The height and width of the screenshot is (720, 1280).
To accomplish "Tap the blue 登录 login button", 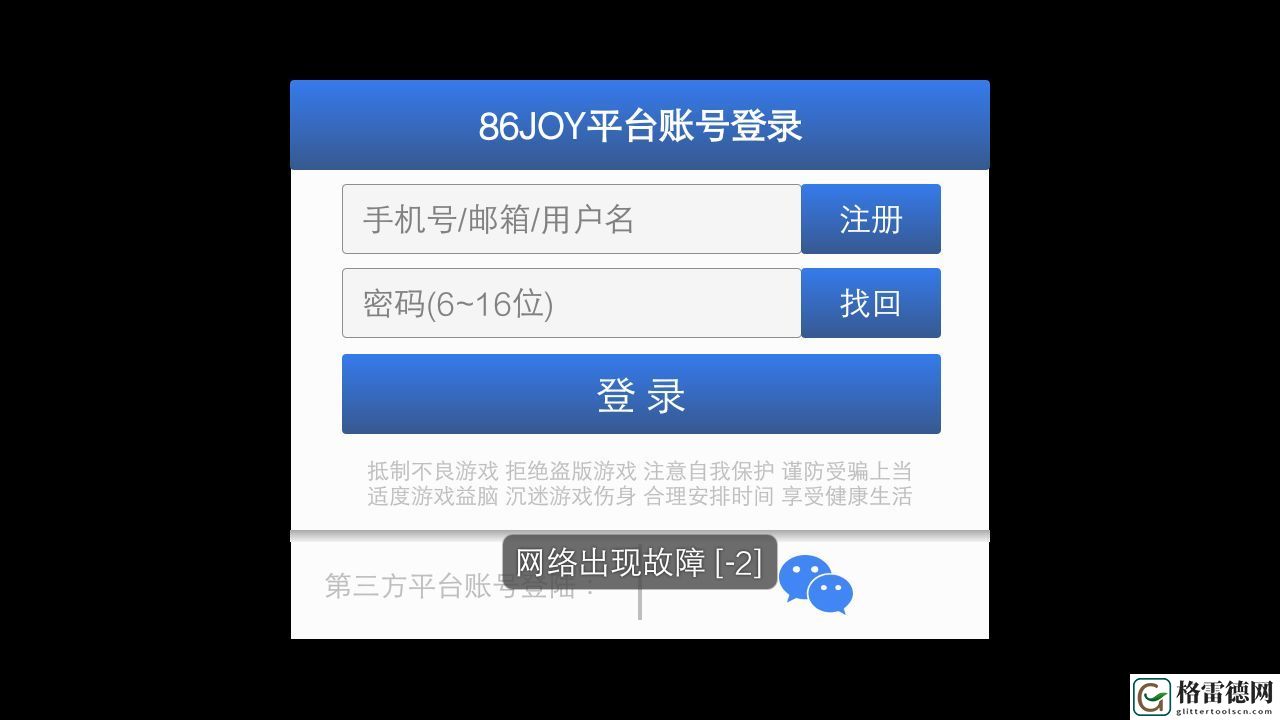I will point(641,394).
